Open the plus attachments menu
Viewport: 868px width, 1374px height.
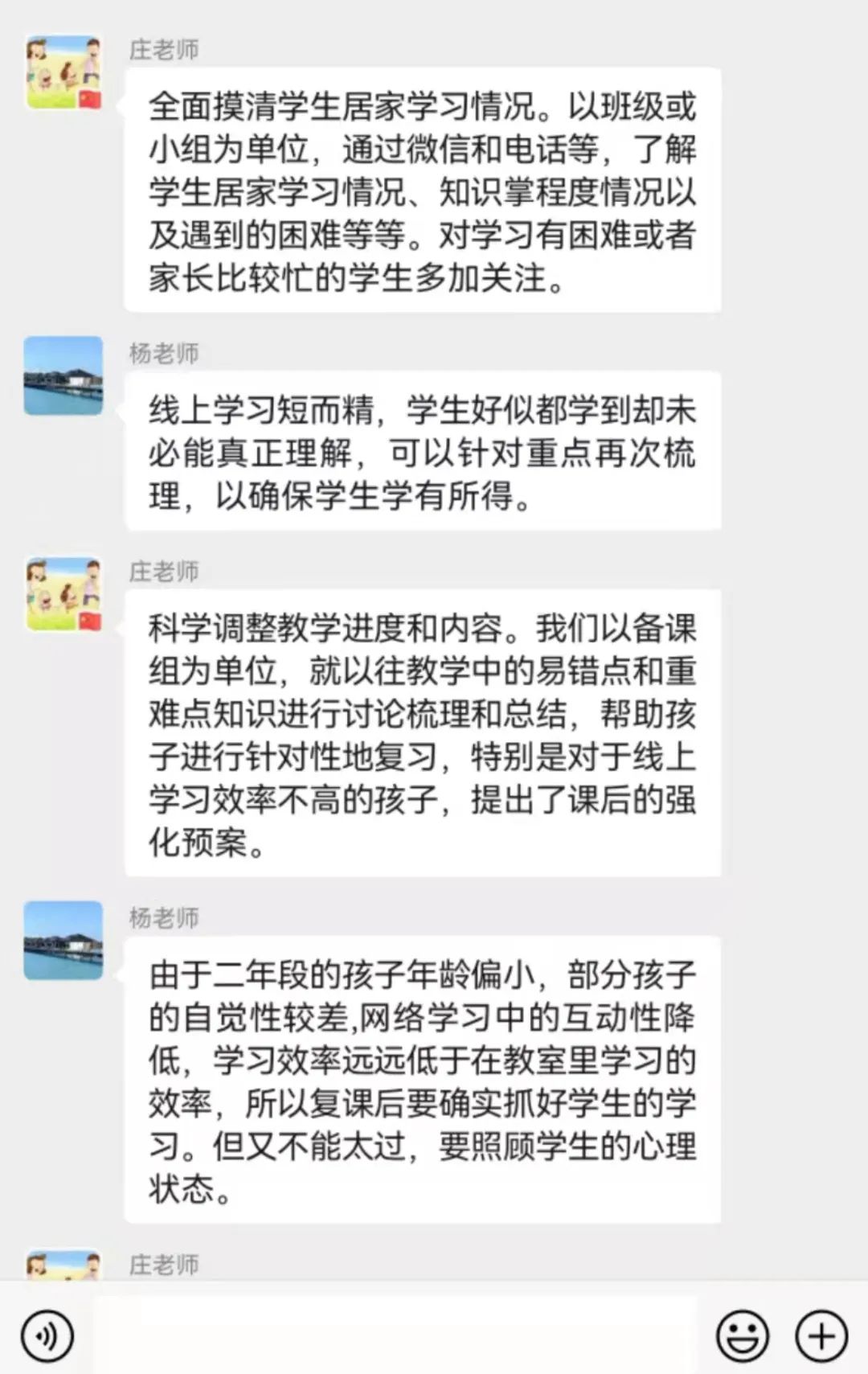click(821, 1336)
